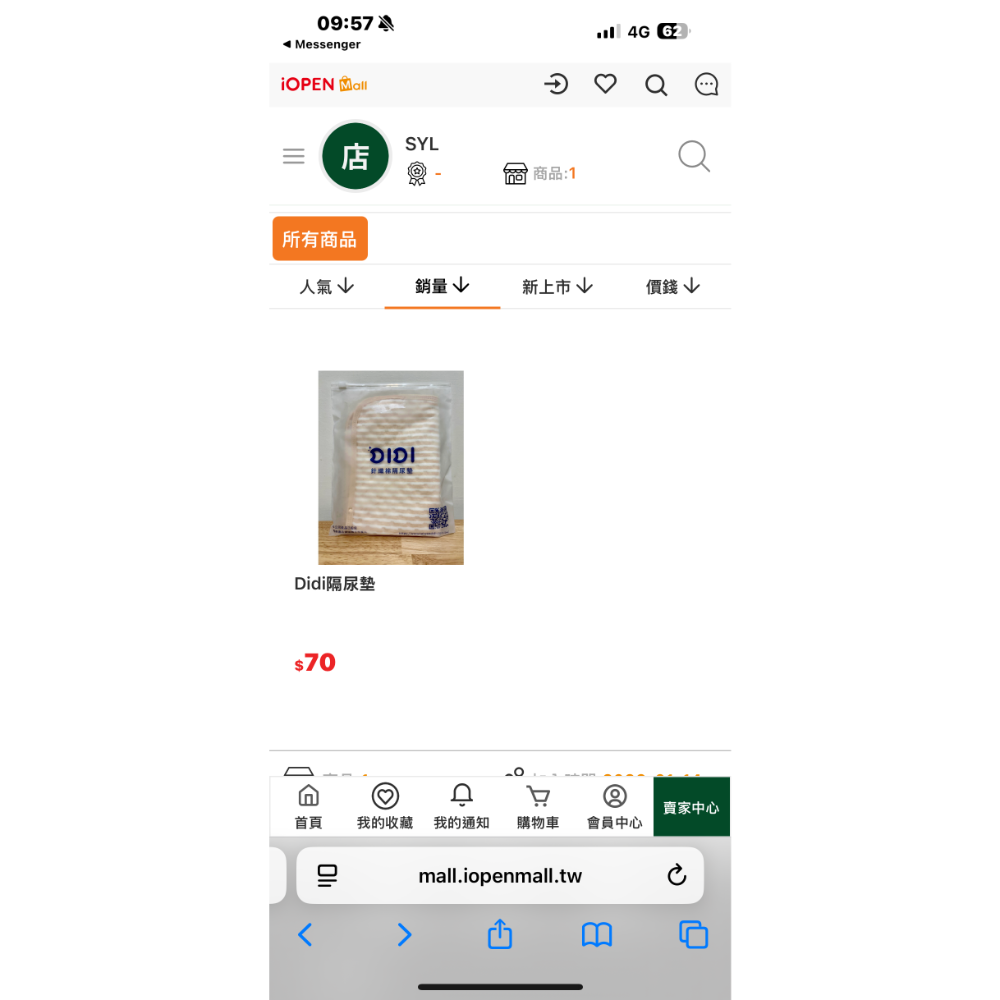Select the 所有商品 category chip
The image size is (1000, 1000).
click(x=320, y=239)
